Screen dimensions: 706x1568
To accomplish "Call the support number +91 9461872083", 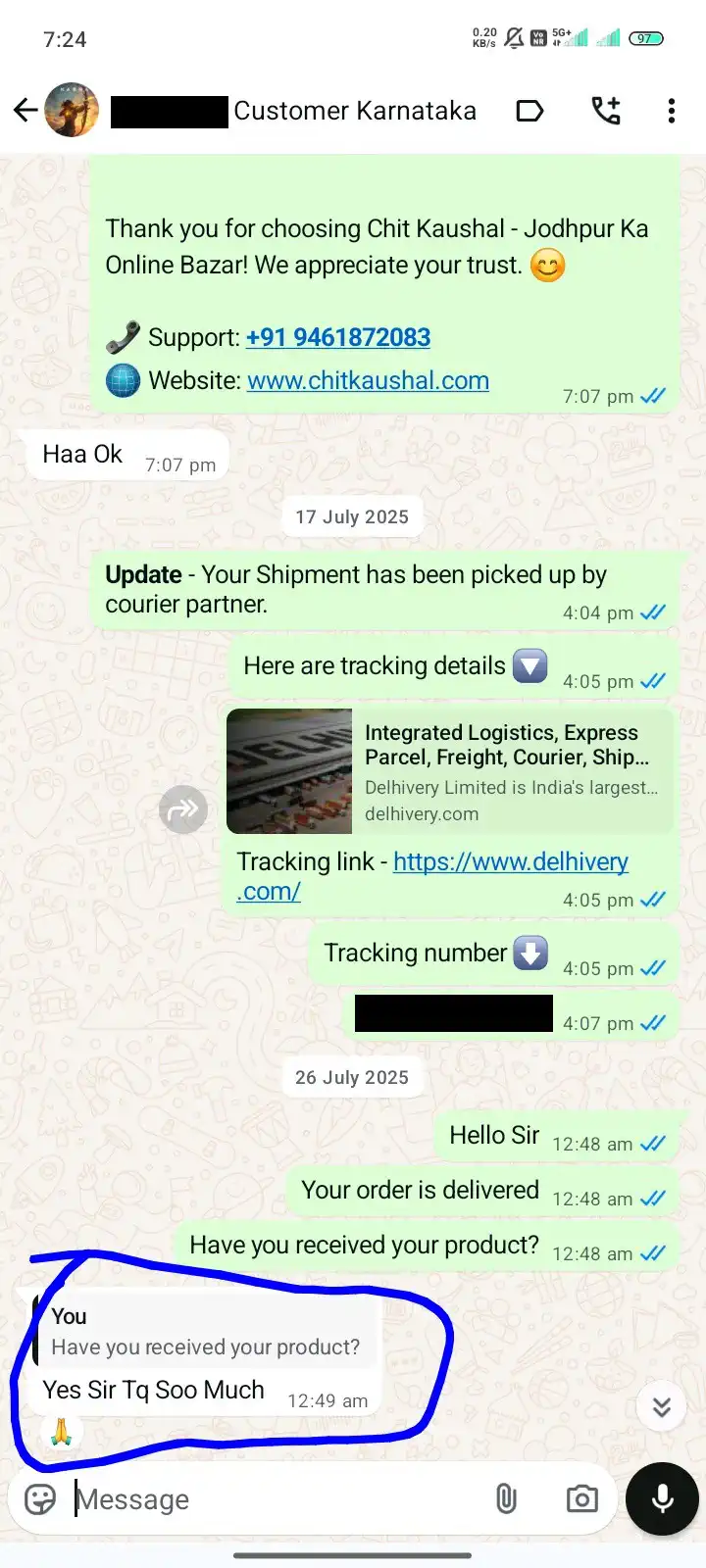I will click(x=337, y=338).
